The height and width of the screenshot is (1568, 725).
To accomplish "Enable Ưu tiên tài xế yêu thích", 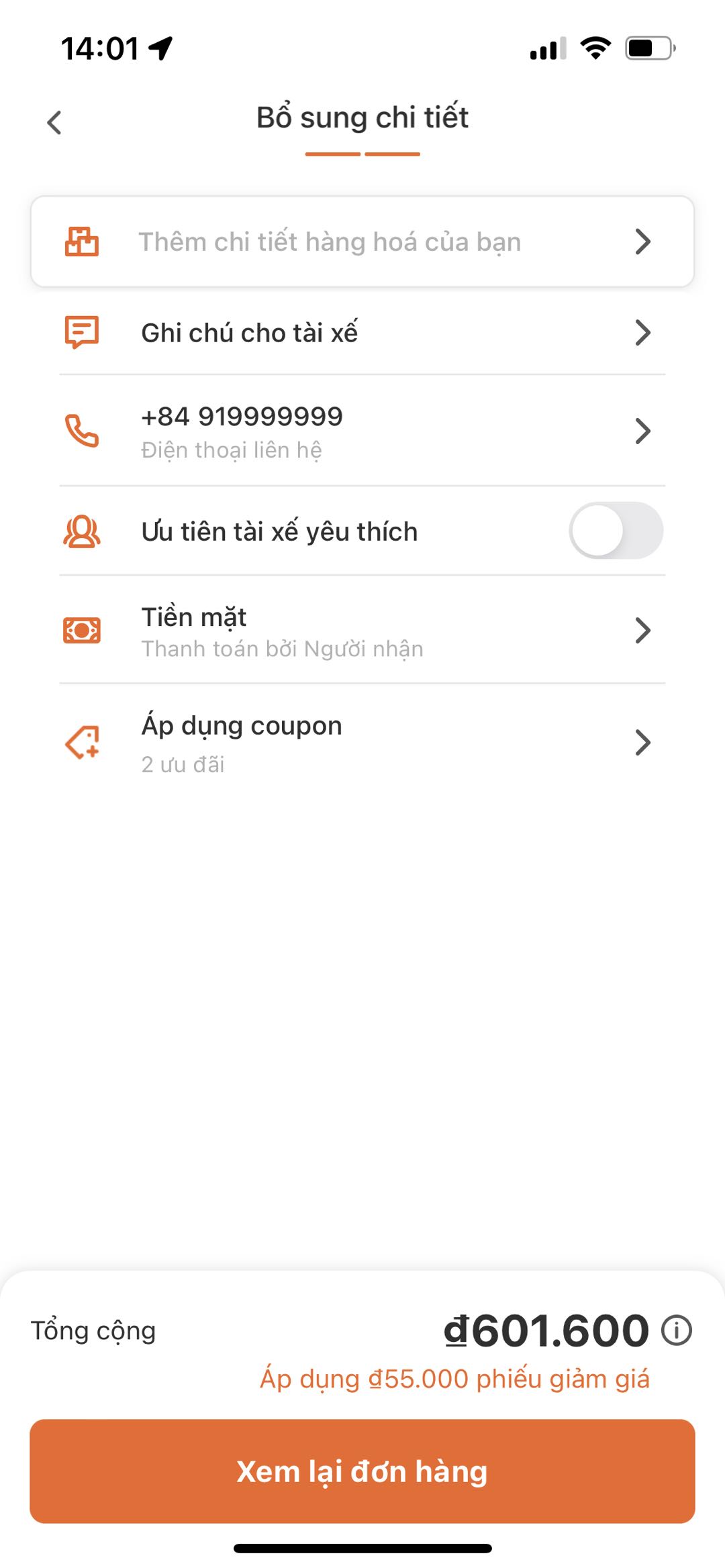I will click(x=616, y=531).
